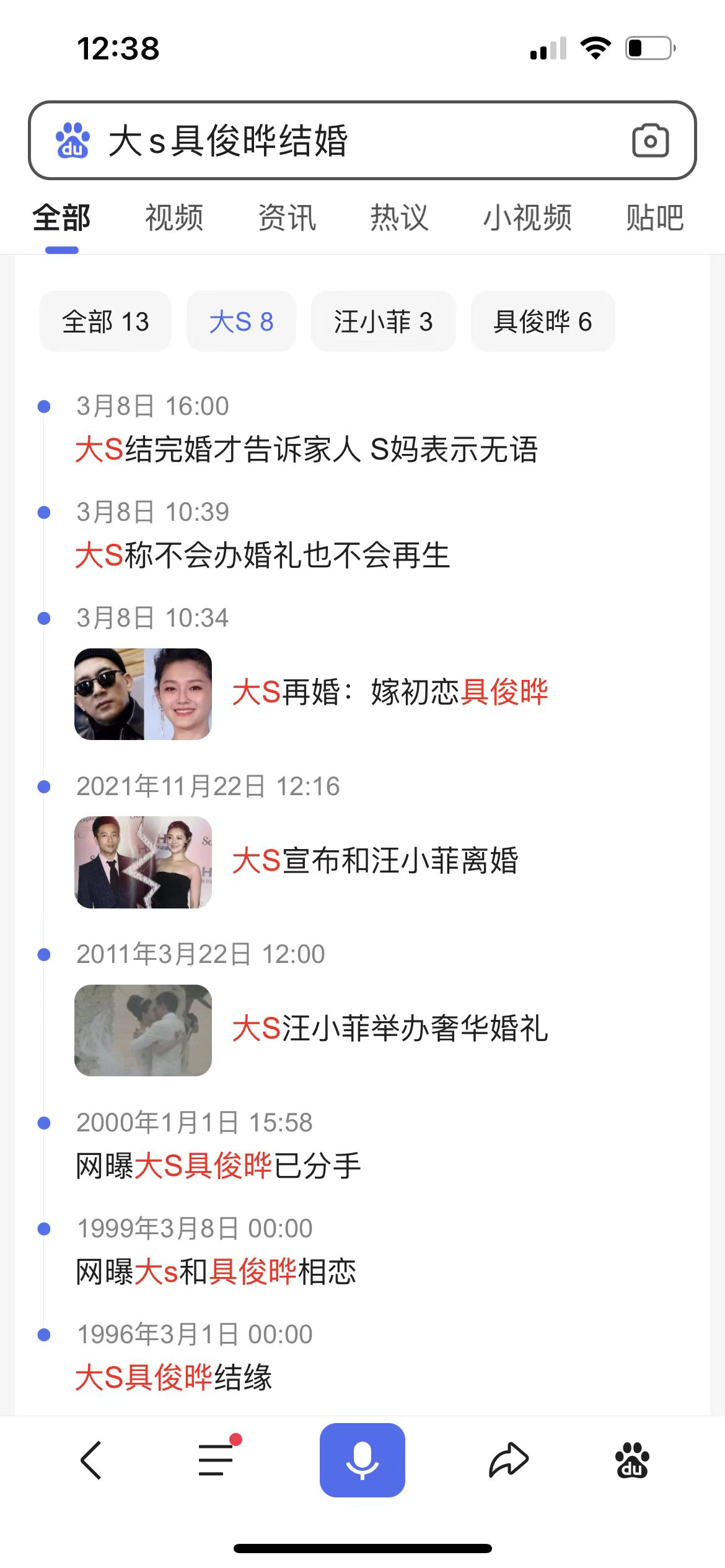Go to the 小视频 tab

(x=527, y=218)
